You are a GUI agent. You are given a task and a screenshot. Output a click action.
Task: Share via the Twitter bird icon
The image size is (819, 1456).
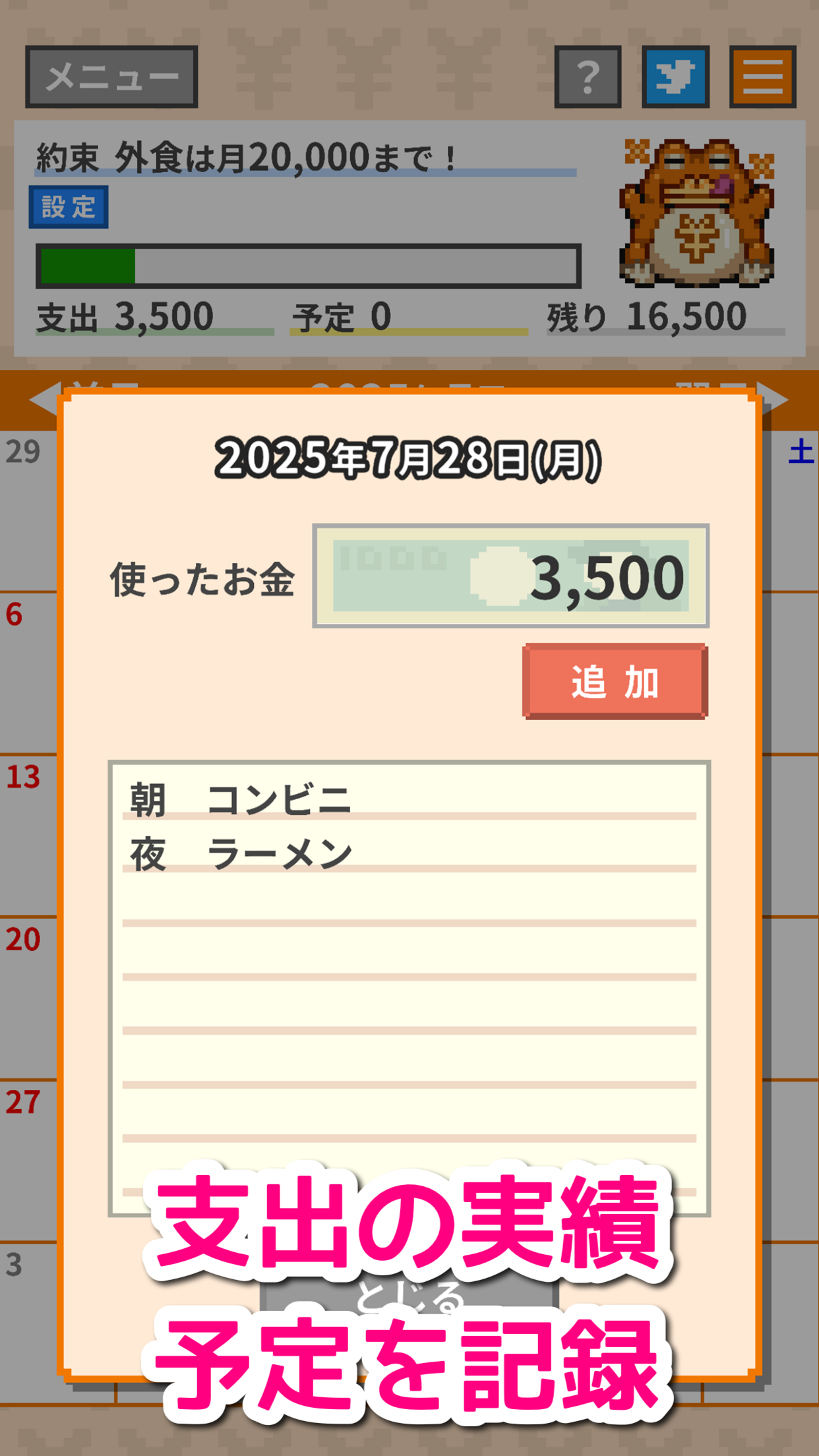click(675, 76)
